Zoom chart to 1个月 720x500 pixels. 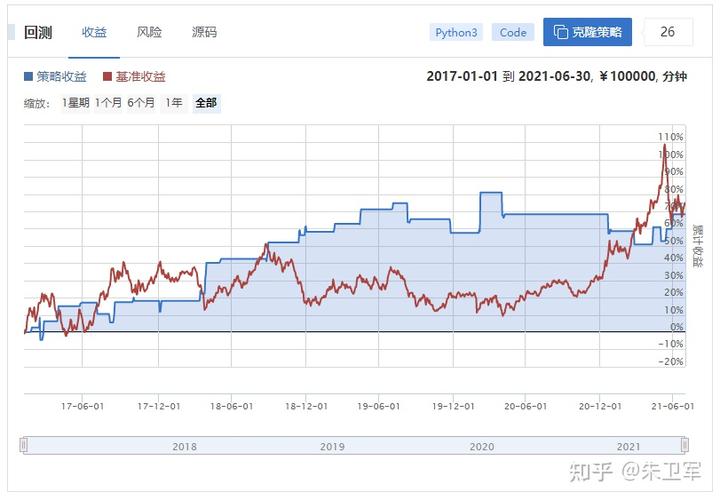pos(109,102)
